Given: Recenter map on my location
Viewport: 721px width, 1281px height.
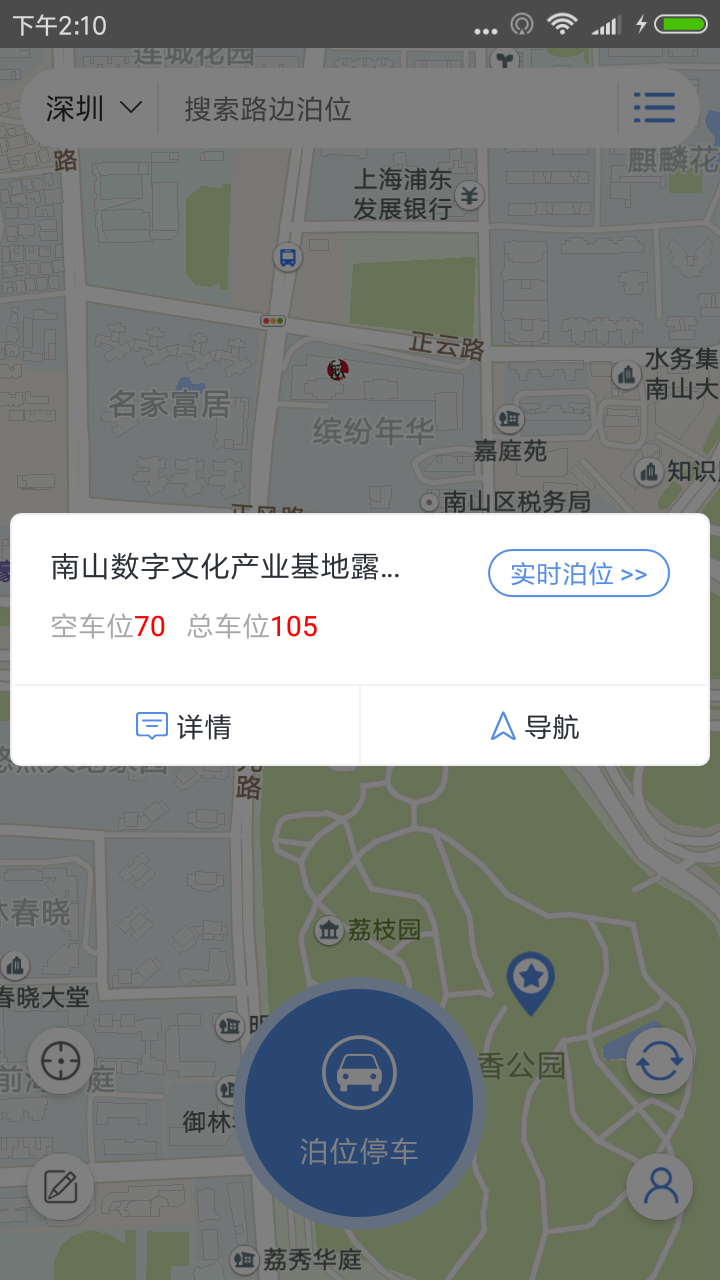Looking at the screenshot, I should click(61, 1060).
